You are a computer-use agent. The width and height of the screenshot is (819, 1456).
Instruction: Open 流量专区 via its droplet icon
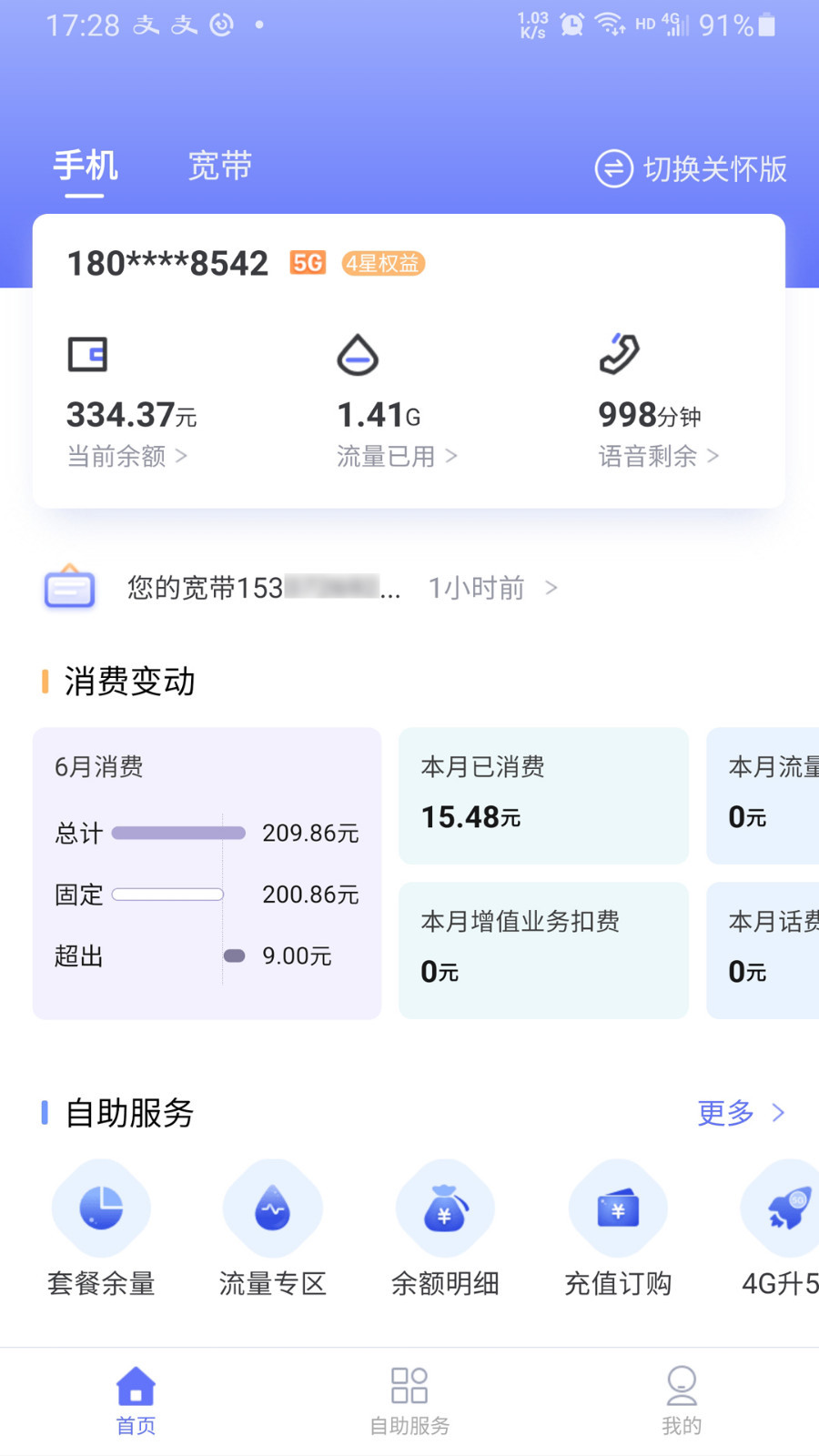click(x=272, y=1208)
